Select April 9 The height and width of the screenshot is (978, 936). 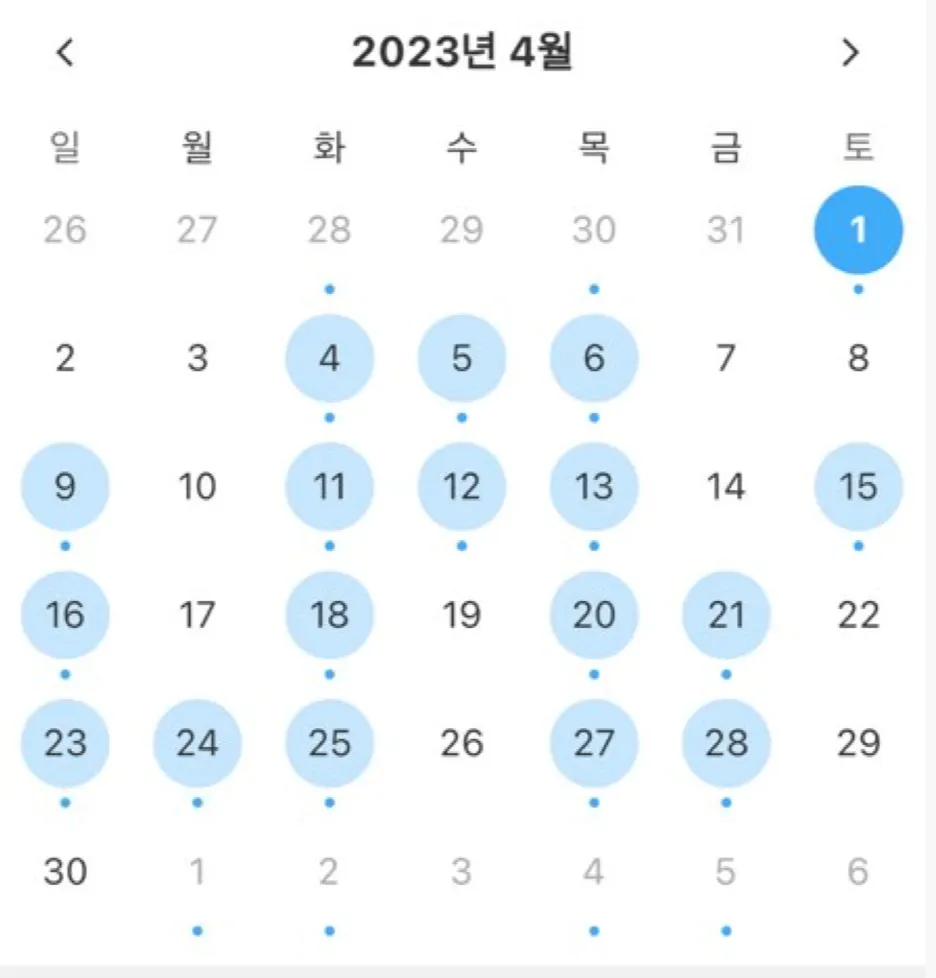click(x=65, y=487)
